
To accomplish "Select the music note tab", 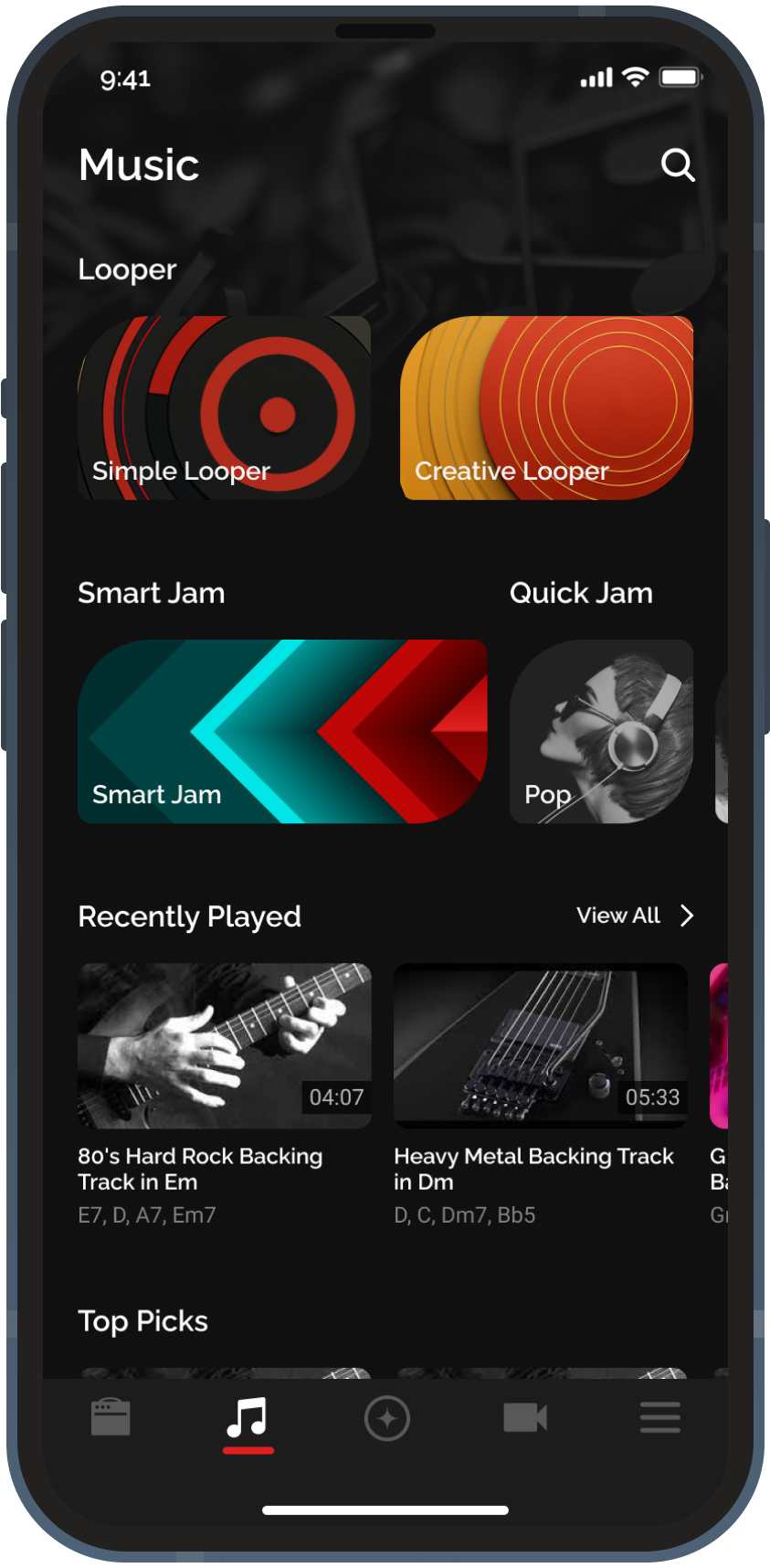I will click(x=248, y=1418).
